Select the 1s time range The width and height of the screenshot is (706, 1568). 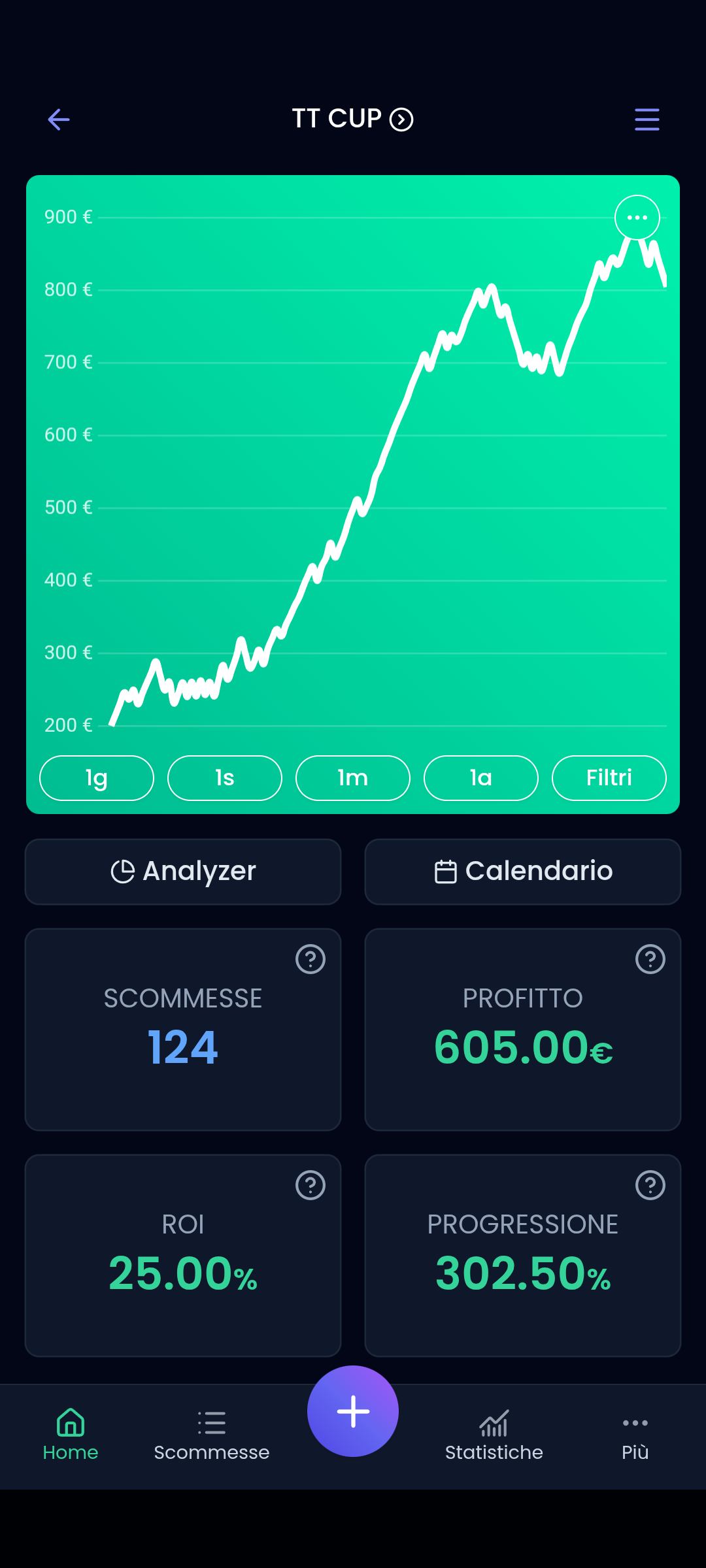[225, 778]
